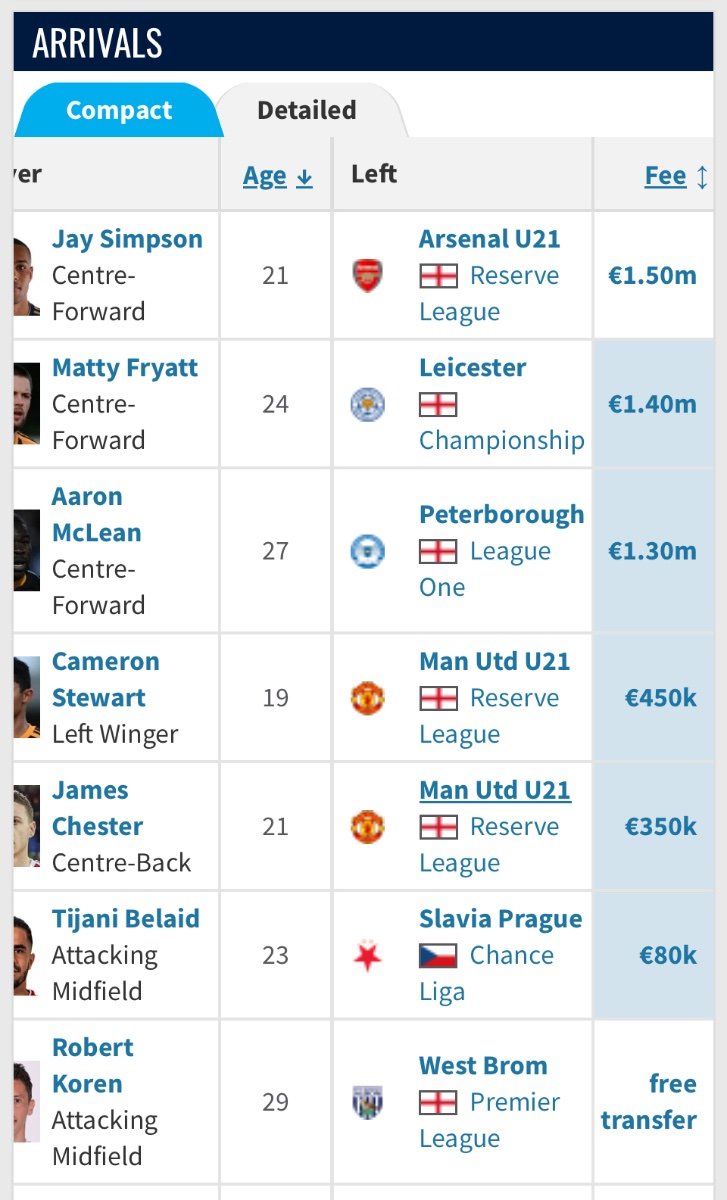This screenshot has width=727, height=1200.
Task: Open Cameron Stewart's profile
Action: coord(105,680)
